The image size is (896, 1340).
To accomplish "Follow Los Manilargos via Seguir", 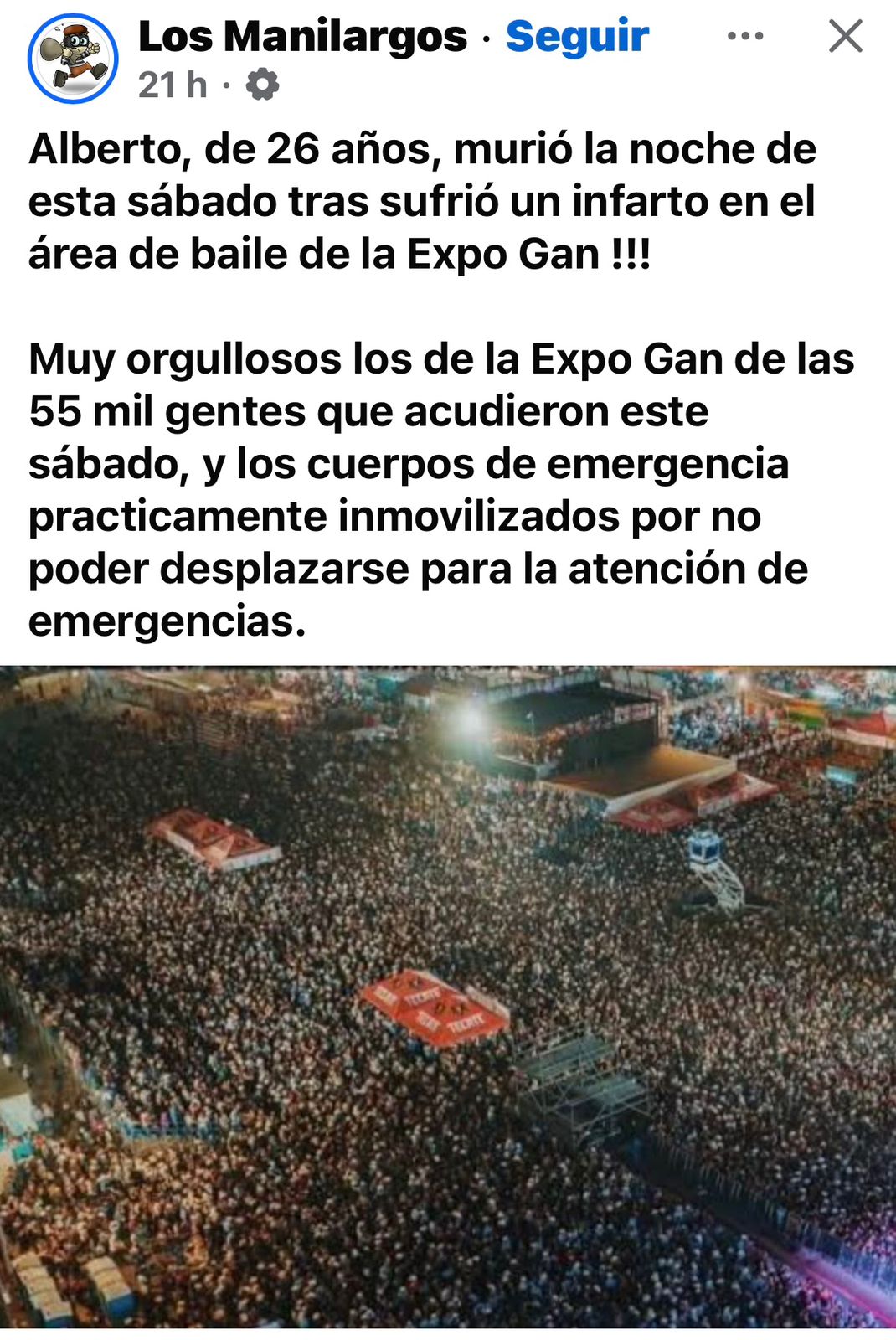I will [x=577, y=37].
